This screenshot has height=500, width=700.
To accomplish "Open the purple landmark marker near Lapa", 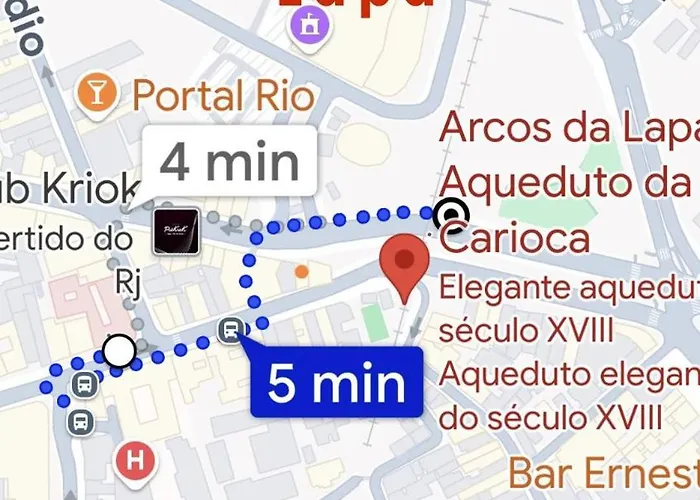I will [305, 25].
